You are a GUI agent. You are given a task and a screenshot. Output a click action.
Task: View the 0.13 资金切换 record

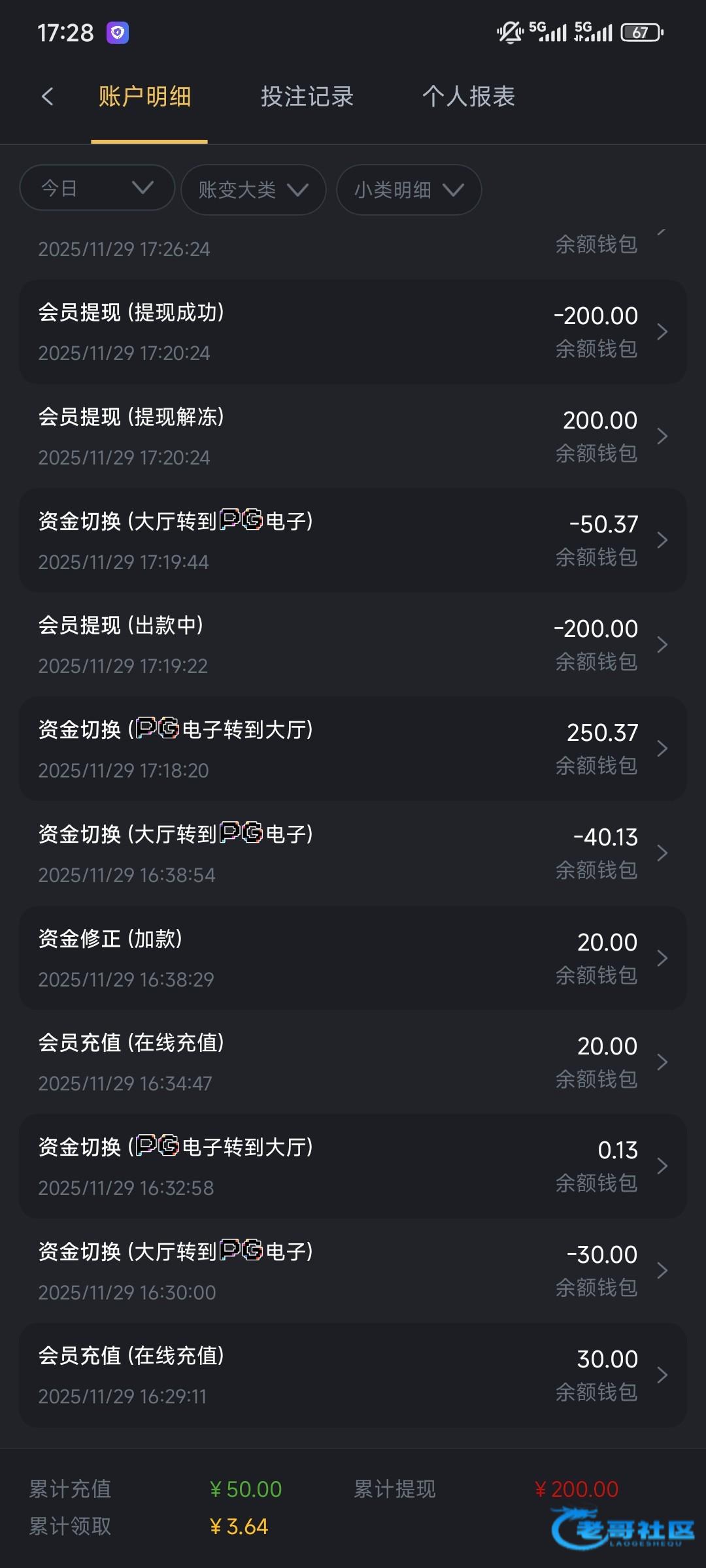(x=353, y=1166)
